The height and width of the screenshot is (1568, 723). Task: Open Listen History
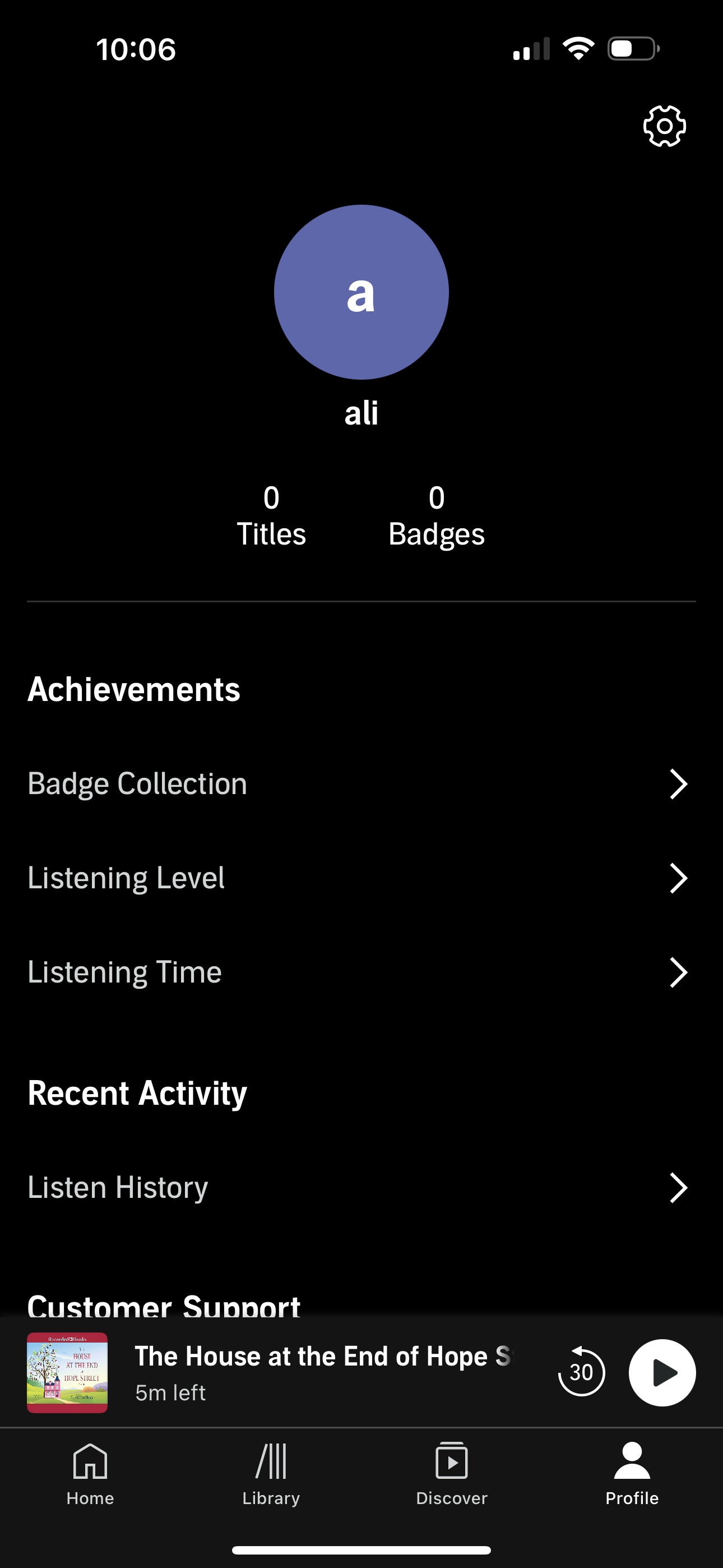[361, 1187]
